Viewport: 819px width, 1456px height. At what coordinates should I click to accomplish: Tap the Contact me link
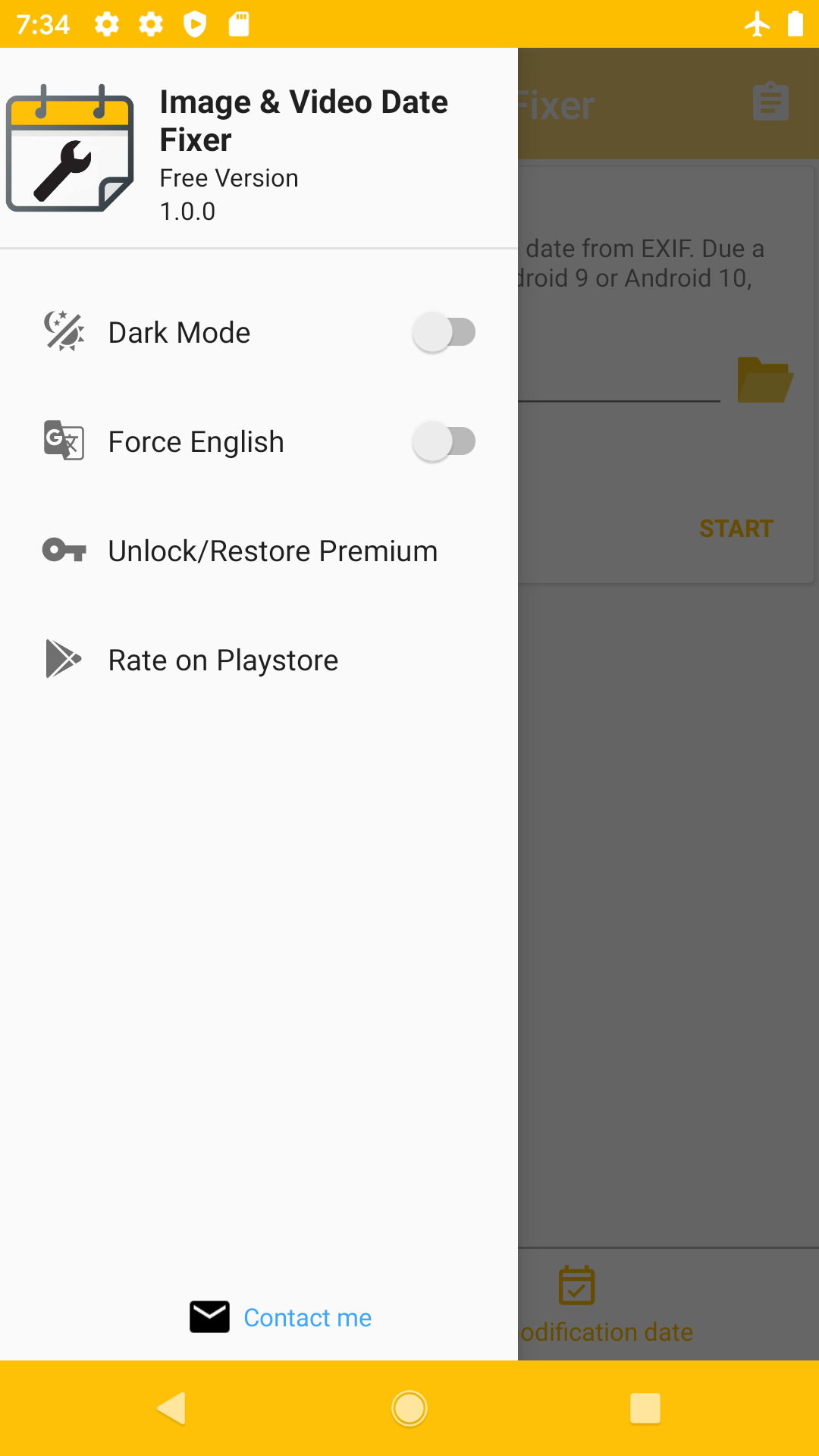[x=307, y=1317]
